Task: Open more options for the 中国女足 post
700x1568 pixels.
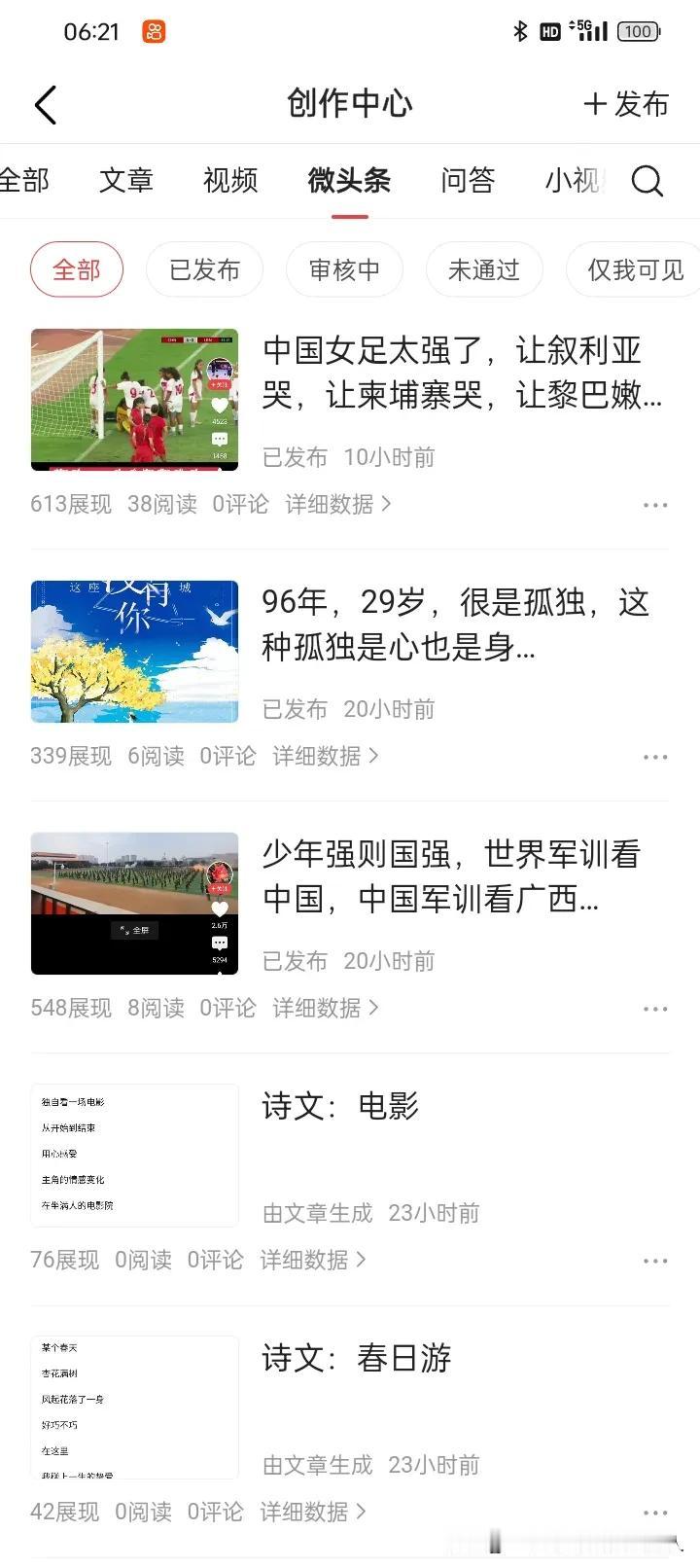Action: tap(655, 505)
